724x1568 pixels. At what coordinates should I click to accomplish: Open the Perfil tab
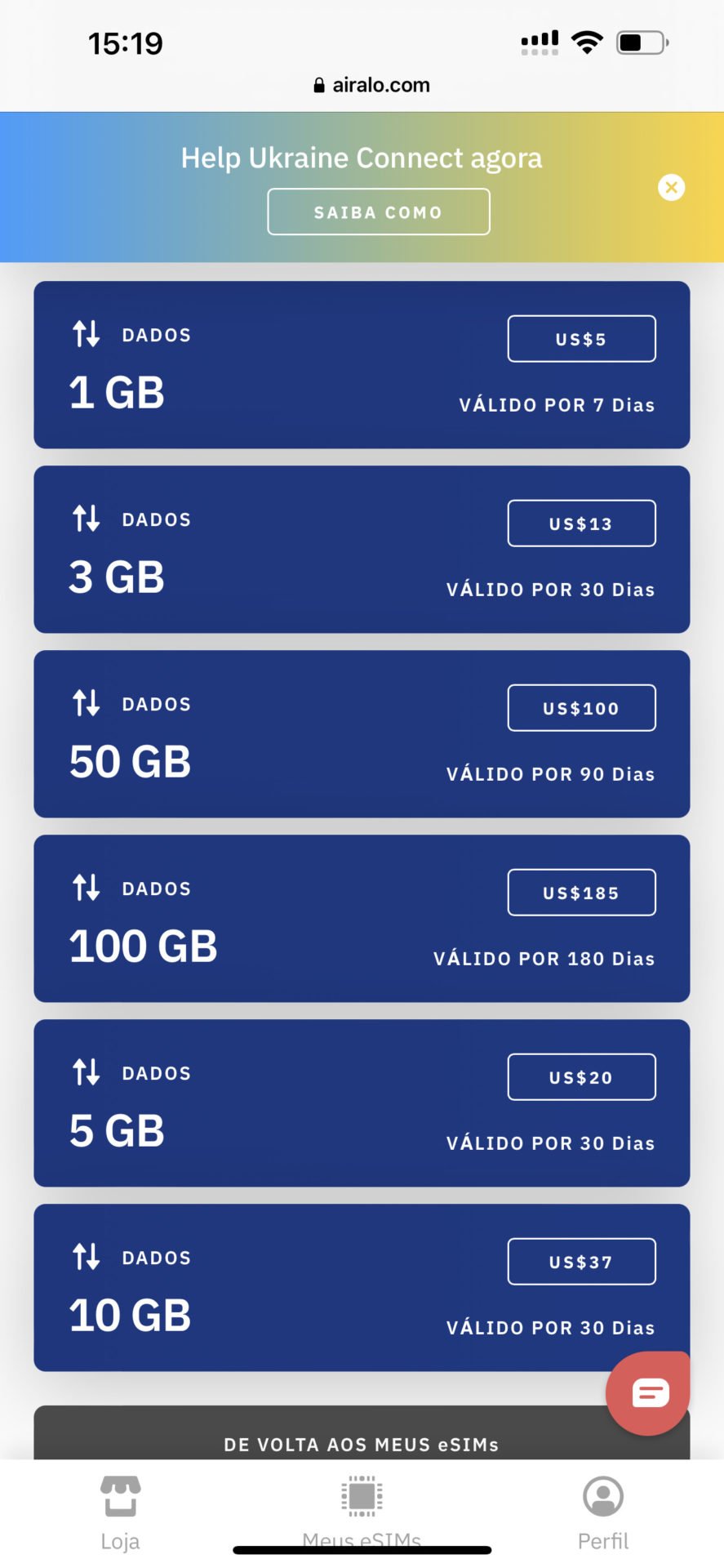tap(603, 1511)
